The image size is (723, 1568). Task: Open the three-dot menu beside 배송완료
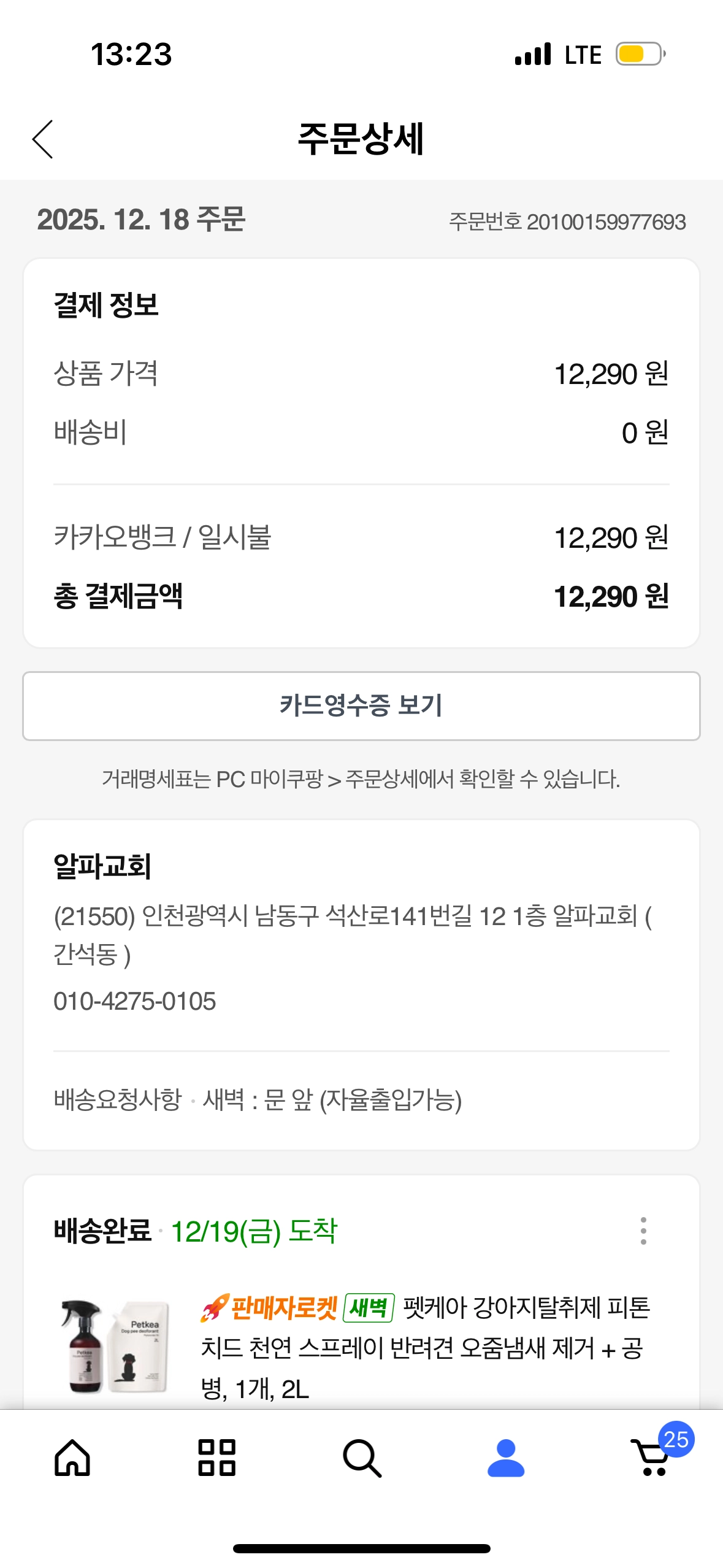[643, 1231]
